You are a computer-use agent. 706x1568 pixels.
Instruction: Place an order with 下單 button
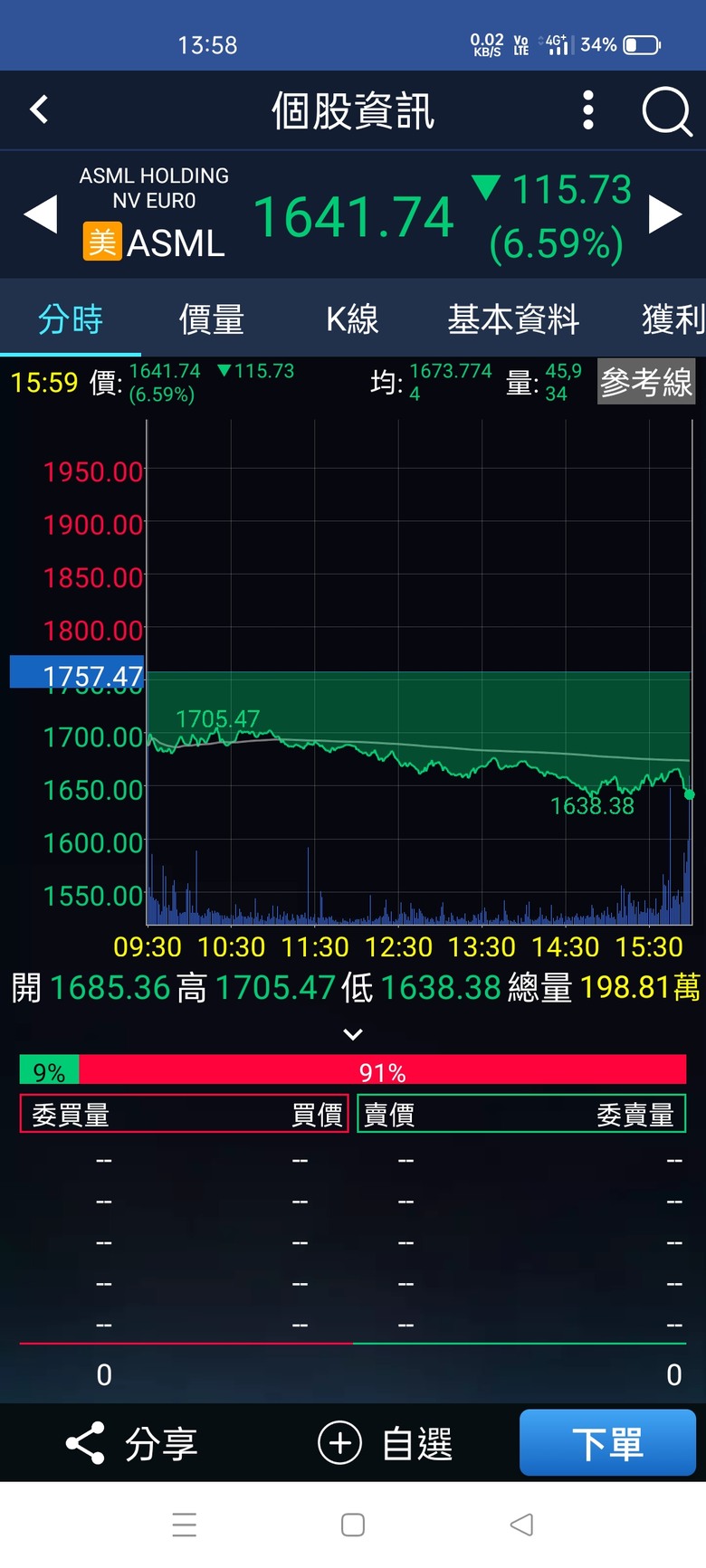tap(607, 1442)
